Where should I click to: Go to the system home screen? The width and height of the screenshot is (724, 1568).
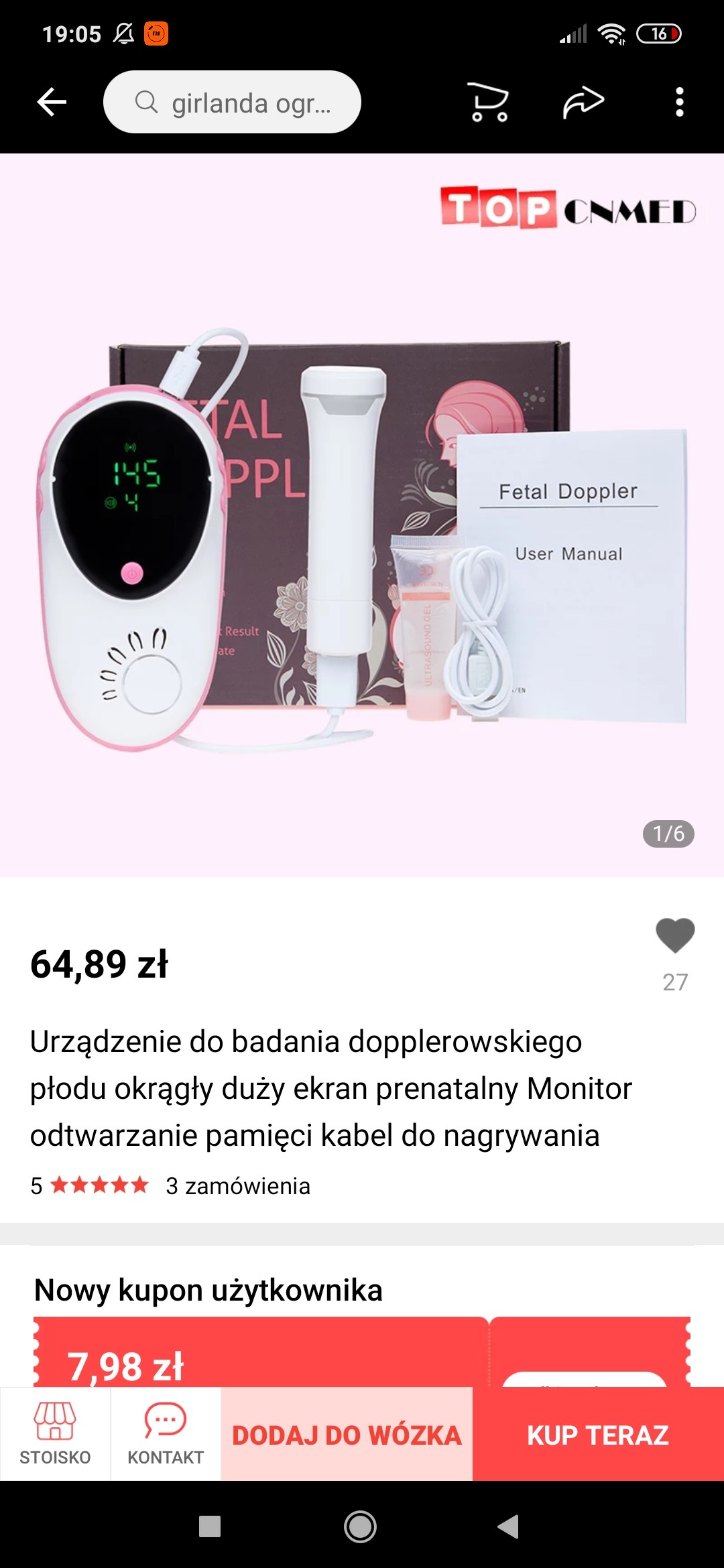pyautogui.click(x=360, y=1527)
